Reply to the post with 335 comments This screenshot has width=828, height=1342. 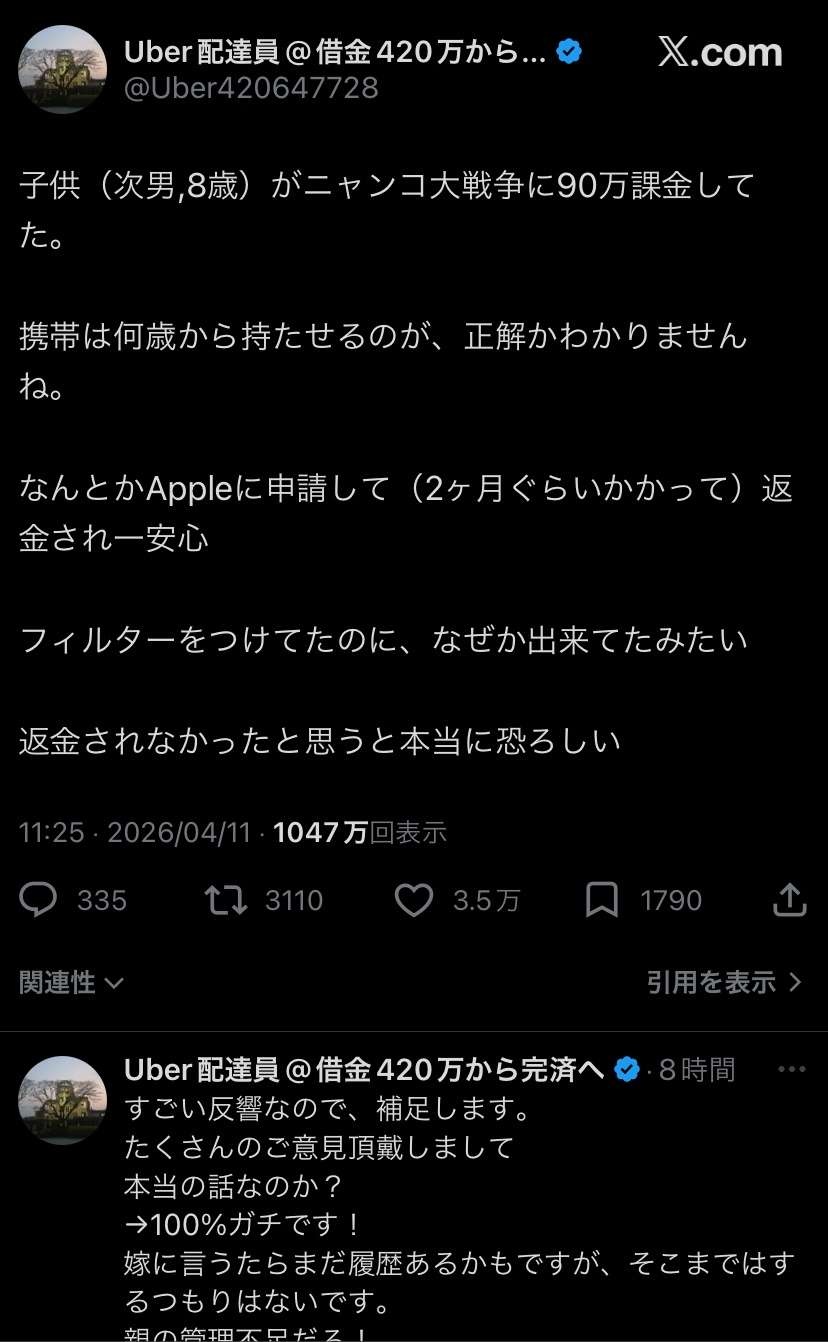click(39, 900)
